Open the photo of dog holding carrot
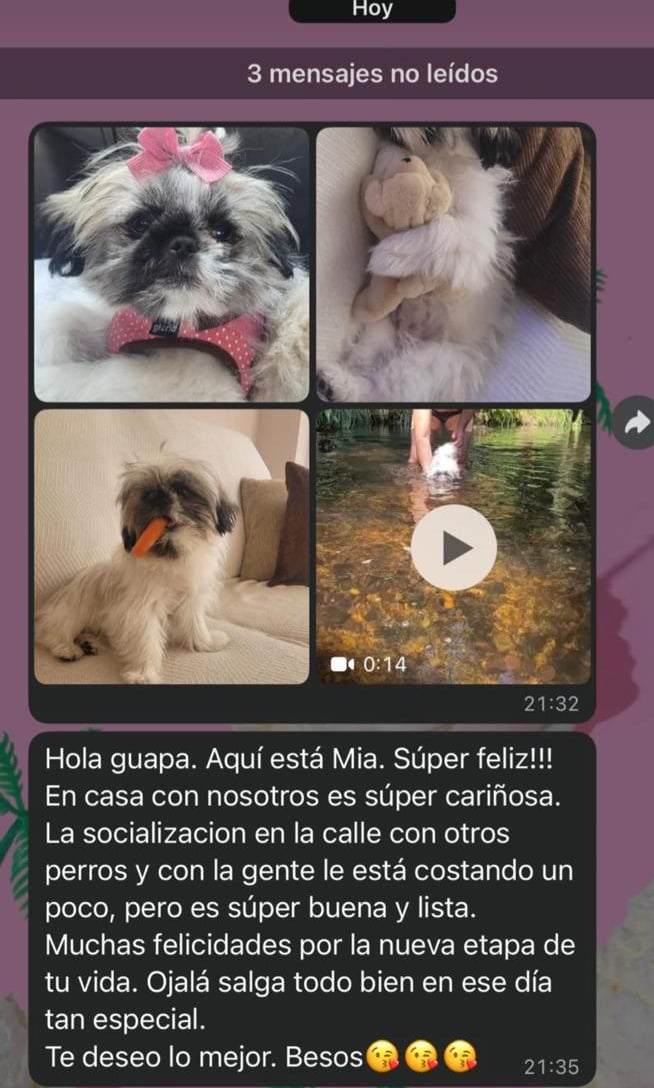Image resolution: width=654 pixels, height=1088 pixels. [172, 546]
